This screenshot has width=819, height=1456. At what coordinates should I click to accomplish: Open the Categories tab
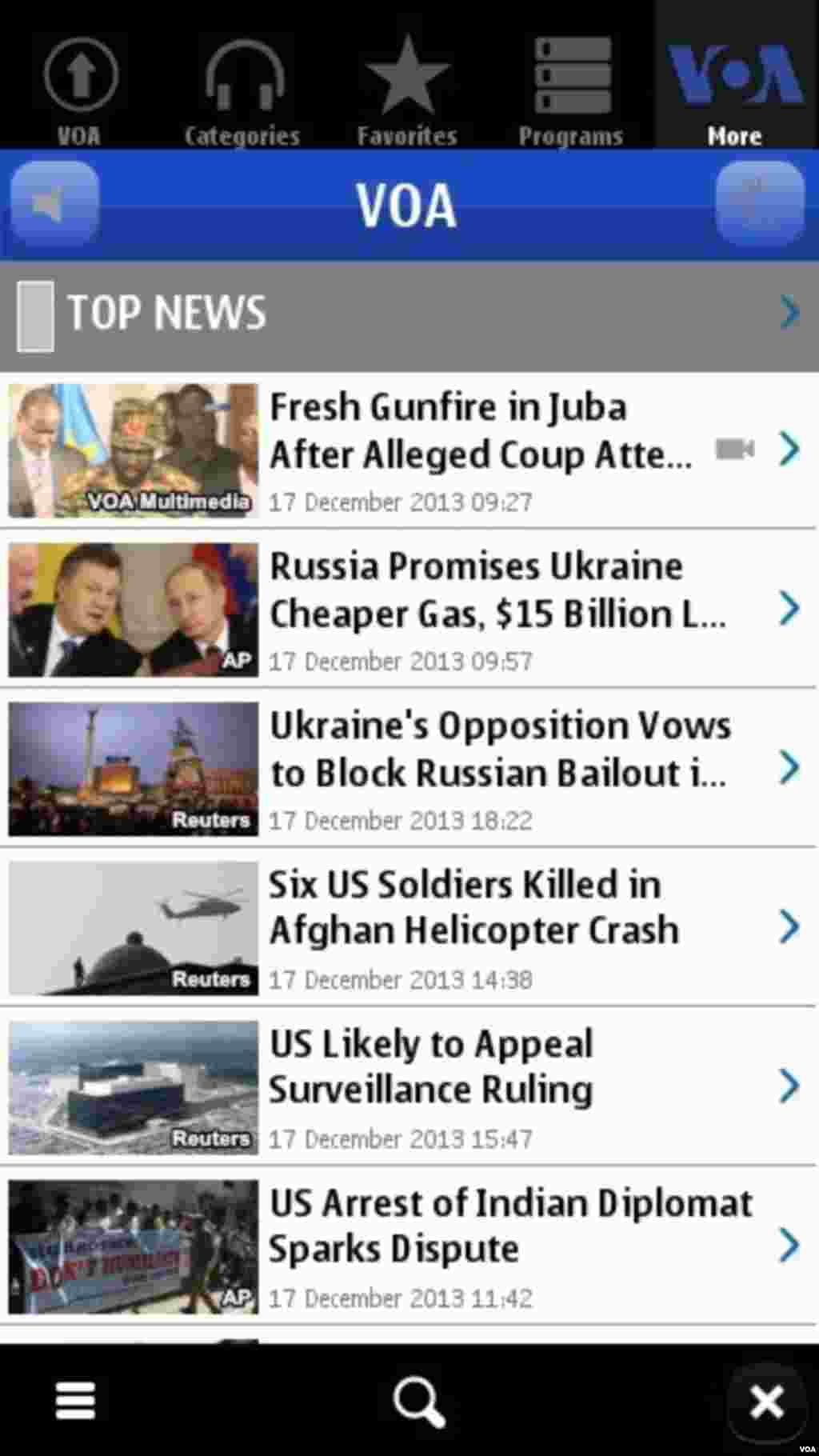click(x=243, y=88)
